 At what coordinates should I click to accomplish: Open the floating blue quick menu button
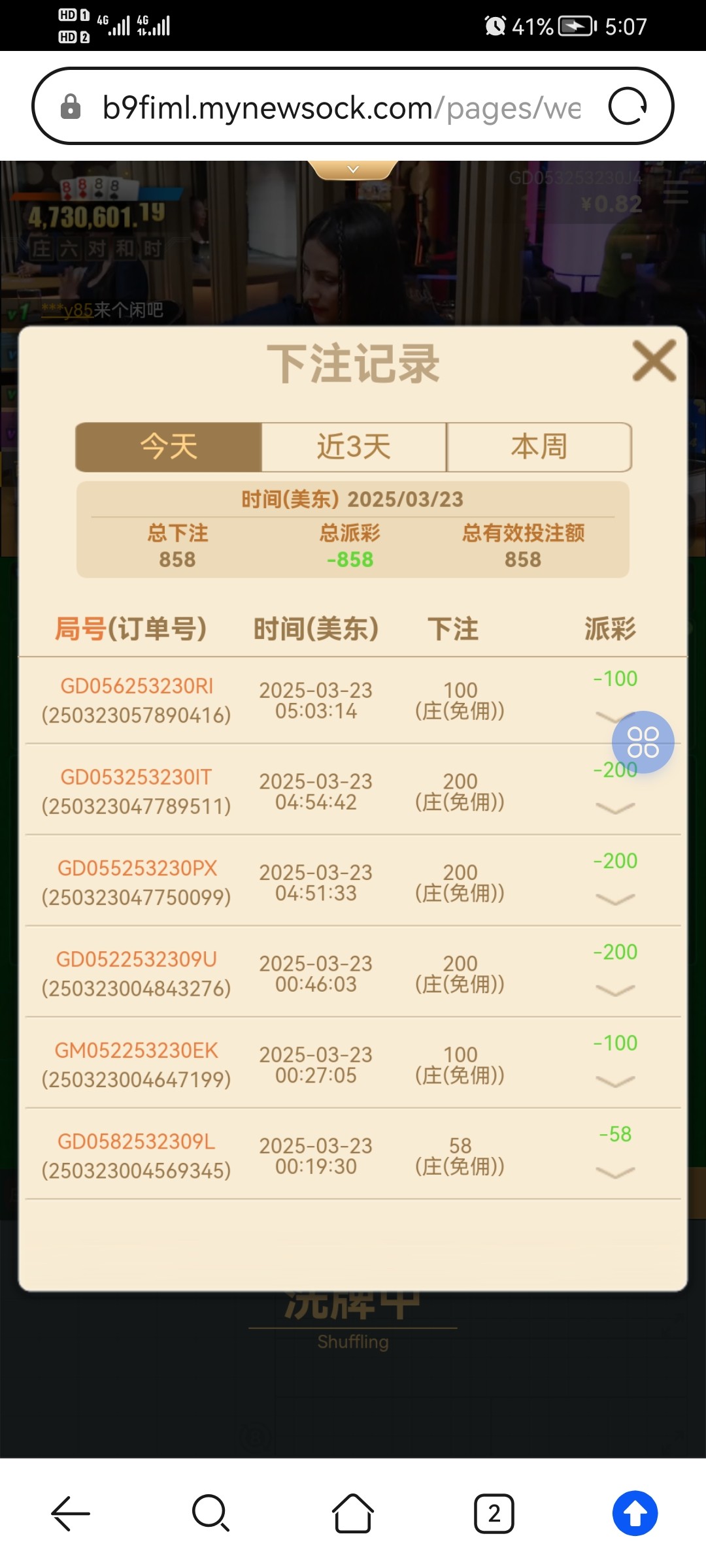click(643, 742)
